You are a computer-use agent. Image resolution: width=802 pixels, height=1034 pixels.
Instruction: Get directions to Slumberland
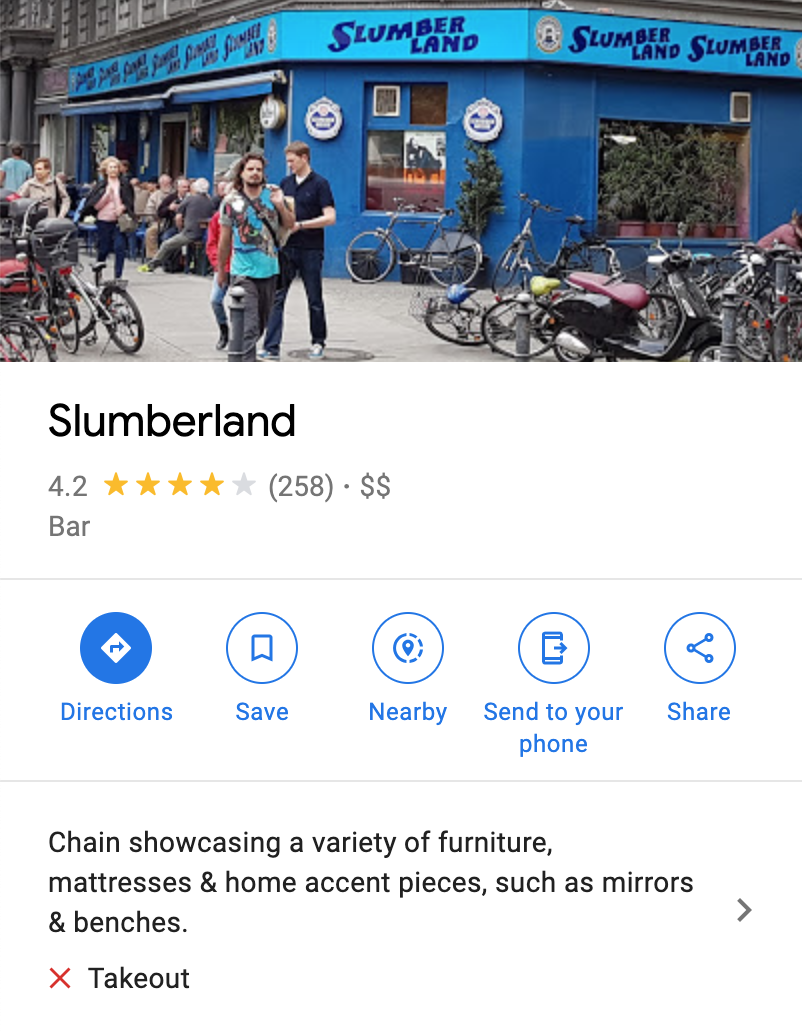(116, 648)
